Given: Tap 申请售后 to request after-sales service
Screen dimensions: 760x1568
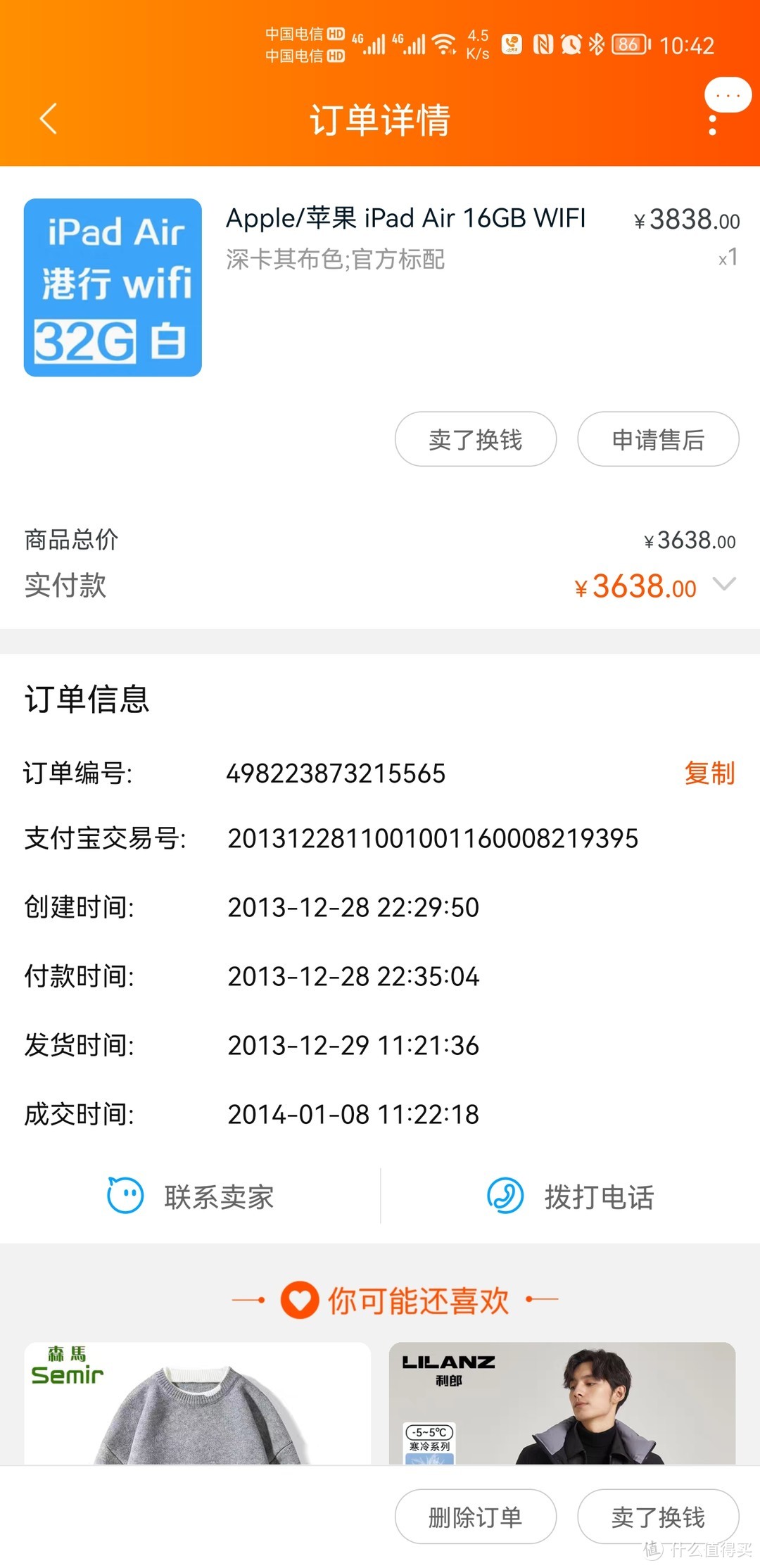Looking at the screenshot, I should (x=658, y=438).
